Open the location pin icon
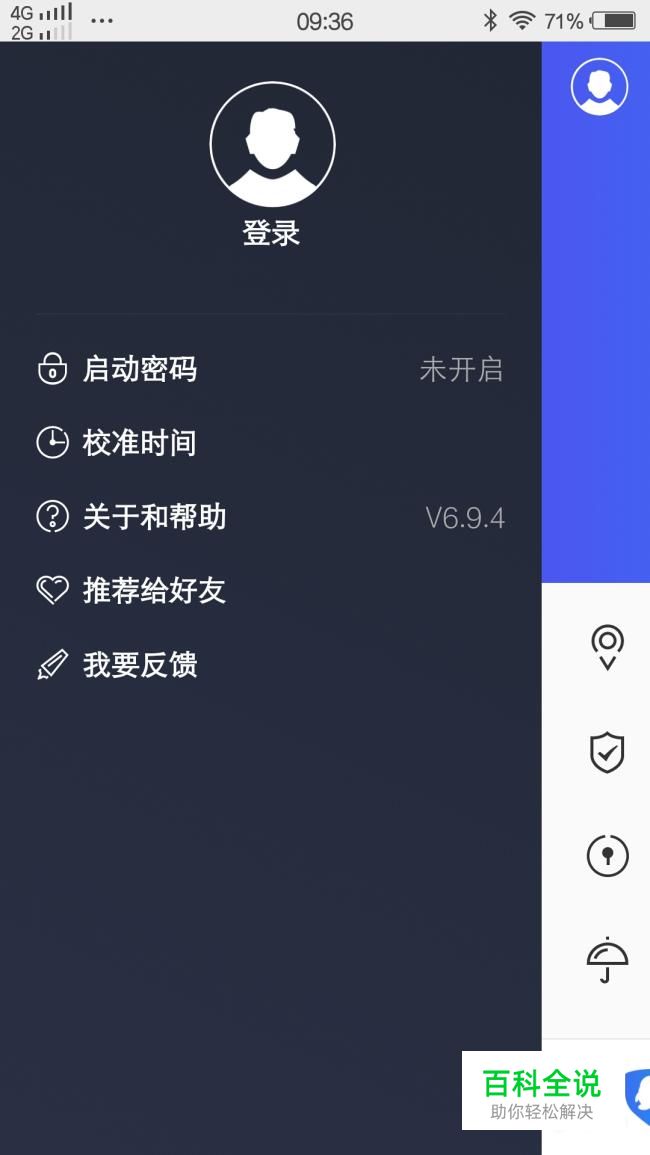This screenshot has height=1155, width=650. tap(607, 646)
